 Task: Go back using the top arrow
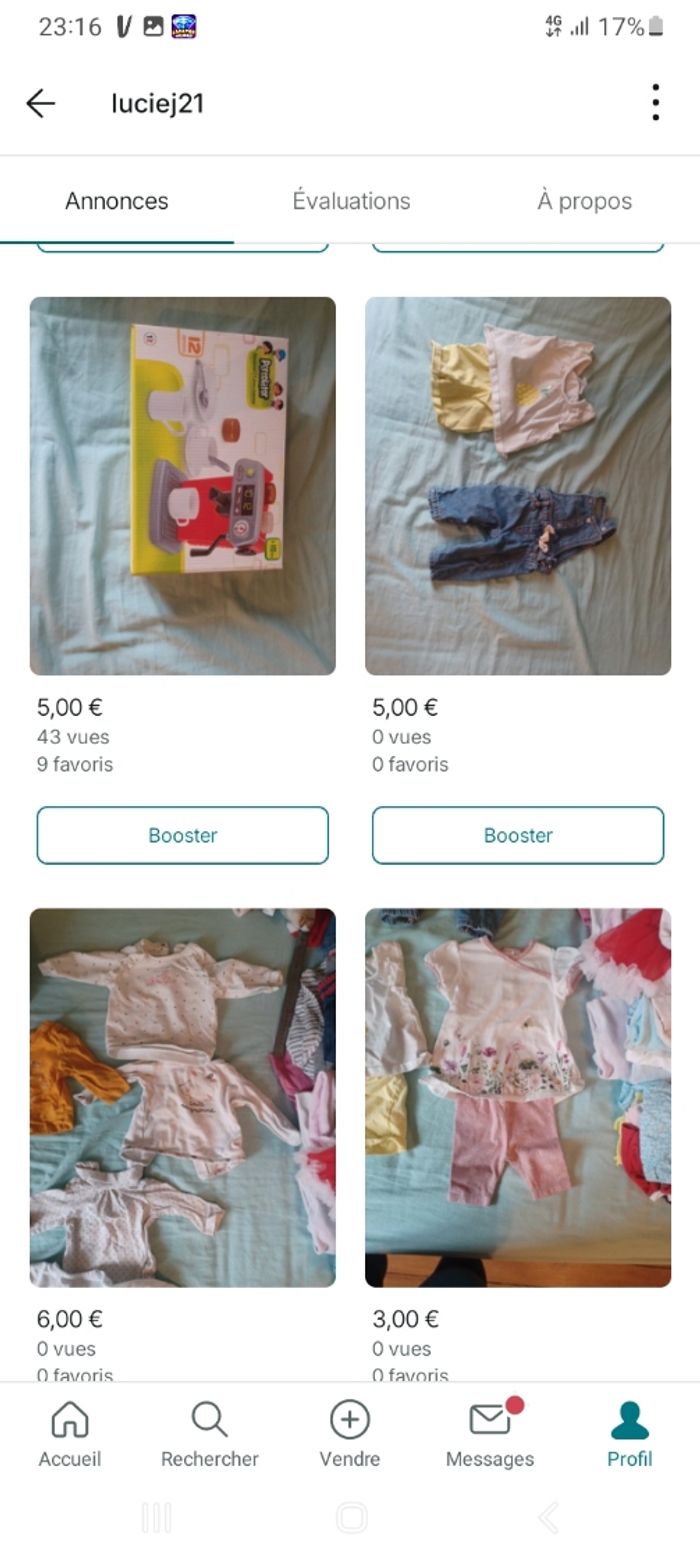[40, 103]
